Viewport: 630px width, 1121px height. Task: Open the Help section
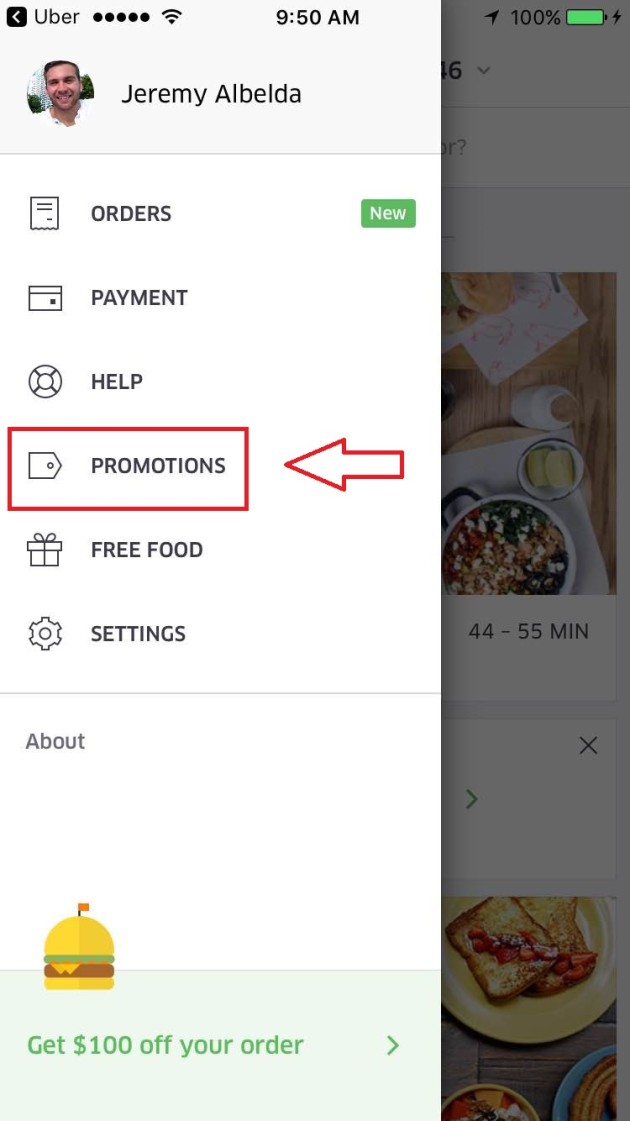click(x=116, y=382)
